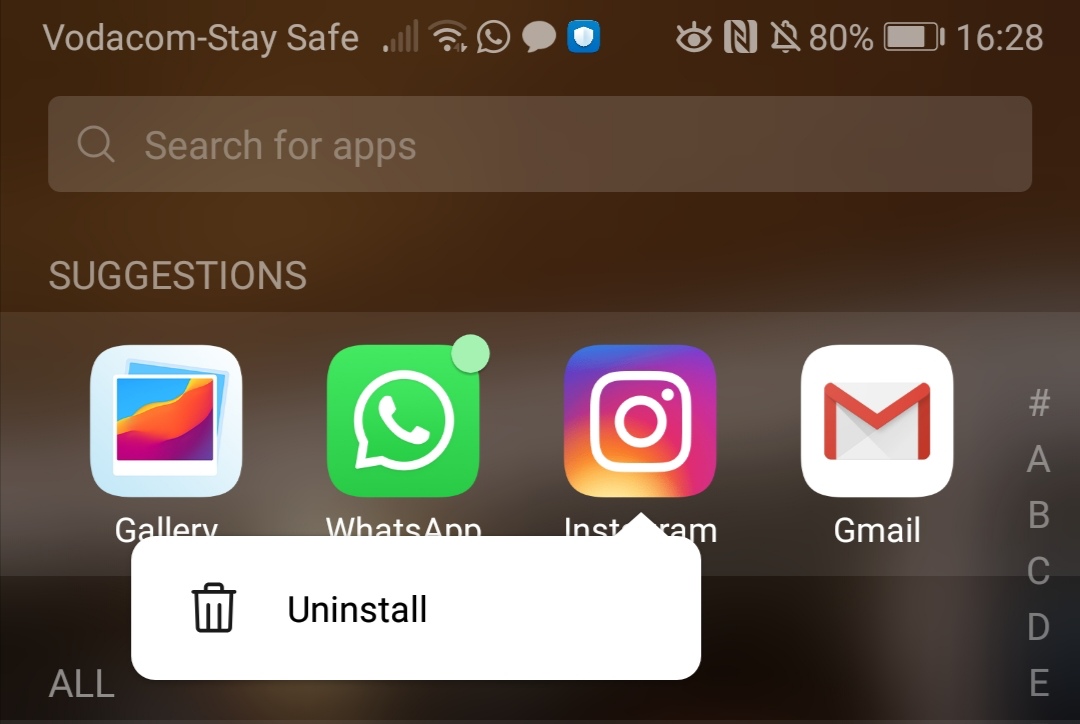This screenshot has height=724, width=1080.
Task: Launch WhatsApp from suggestions
Action: [403, 421]
